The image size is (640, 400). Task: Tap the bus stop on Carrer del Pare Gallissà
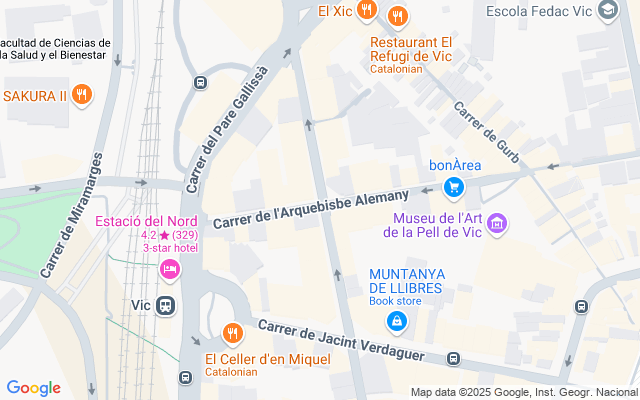pos(200,83)
